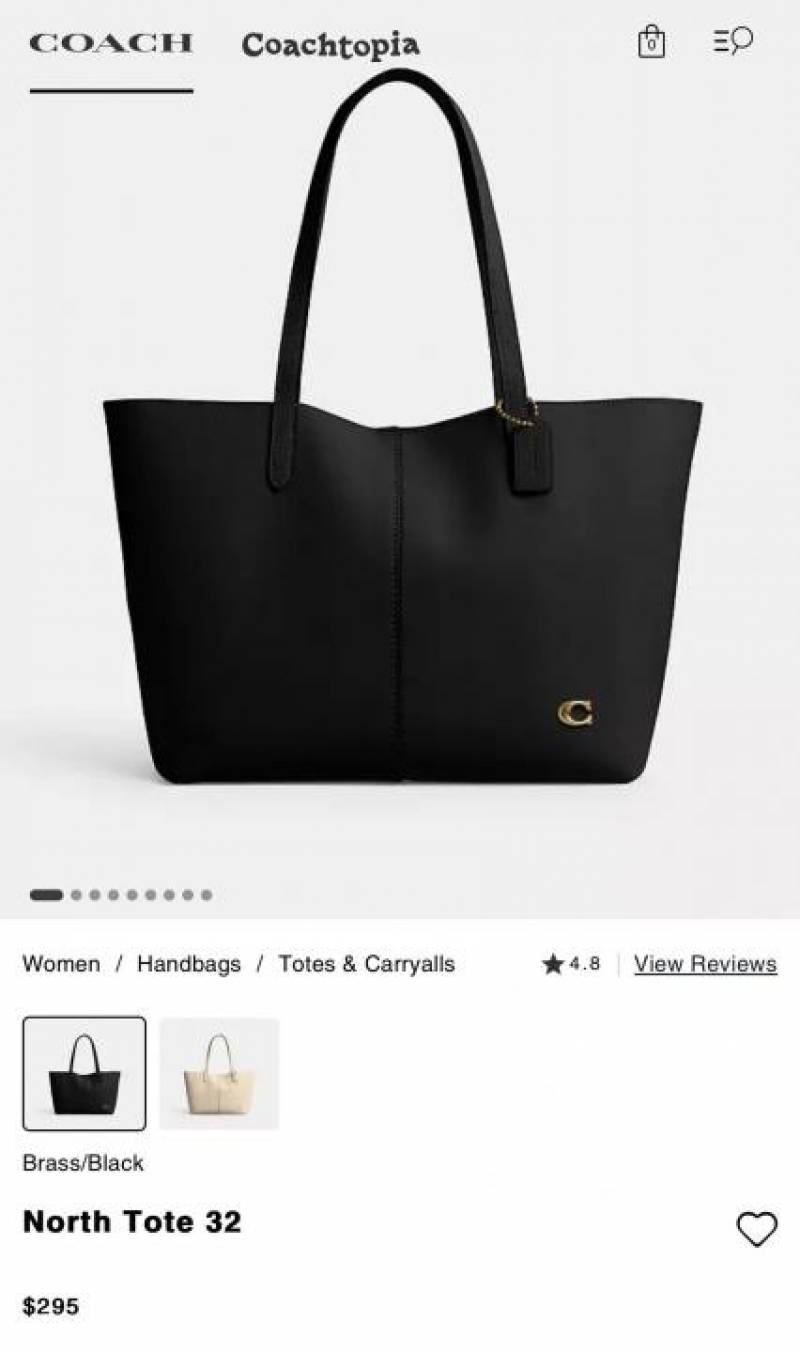Add North Tote 32 to wishlist
The height and width of the screenshot is (1353, 800).
756,1229
